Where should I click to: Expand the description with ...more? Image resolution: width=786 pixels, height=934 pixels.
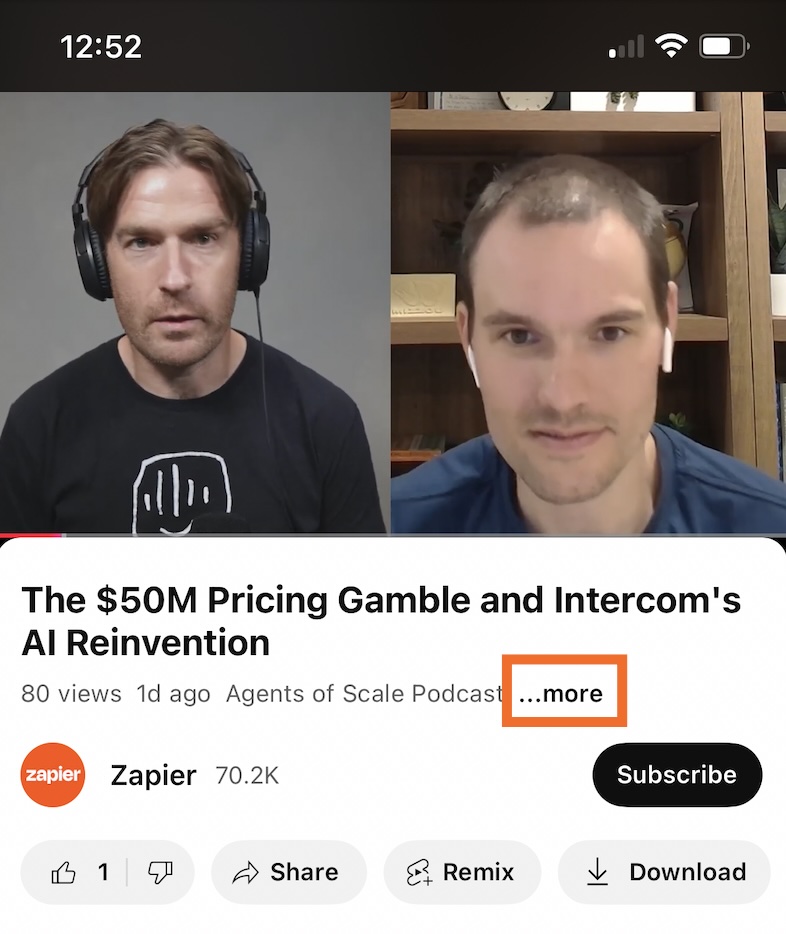[x=563, y=693]
